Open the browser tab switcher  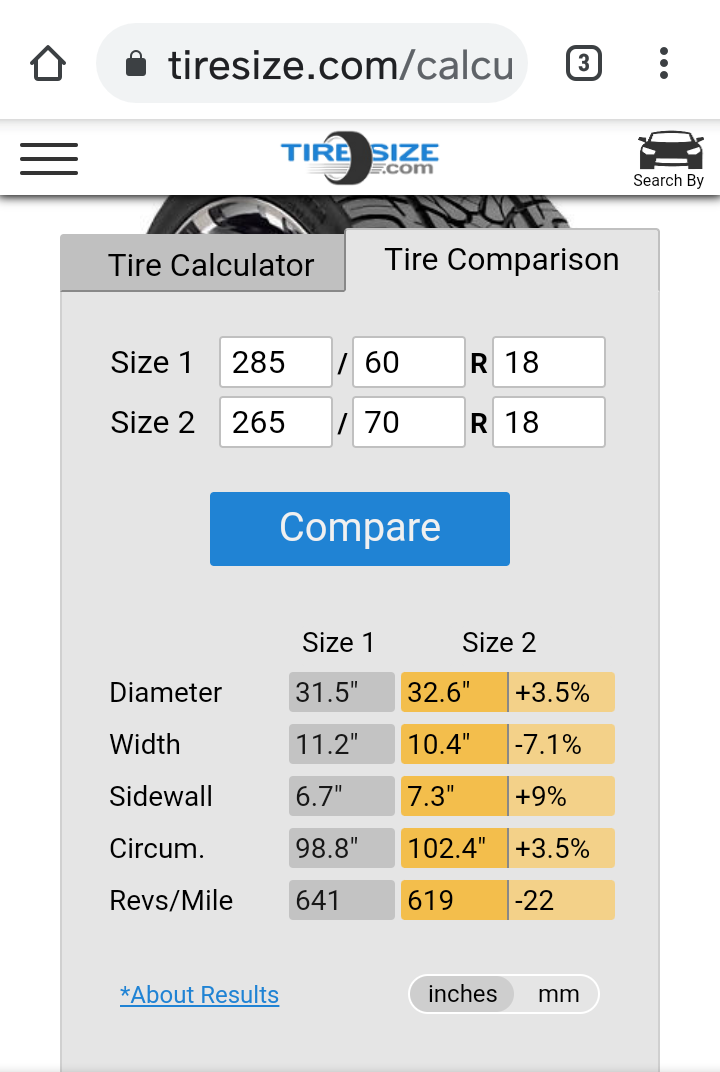coord(584,65)
